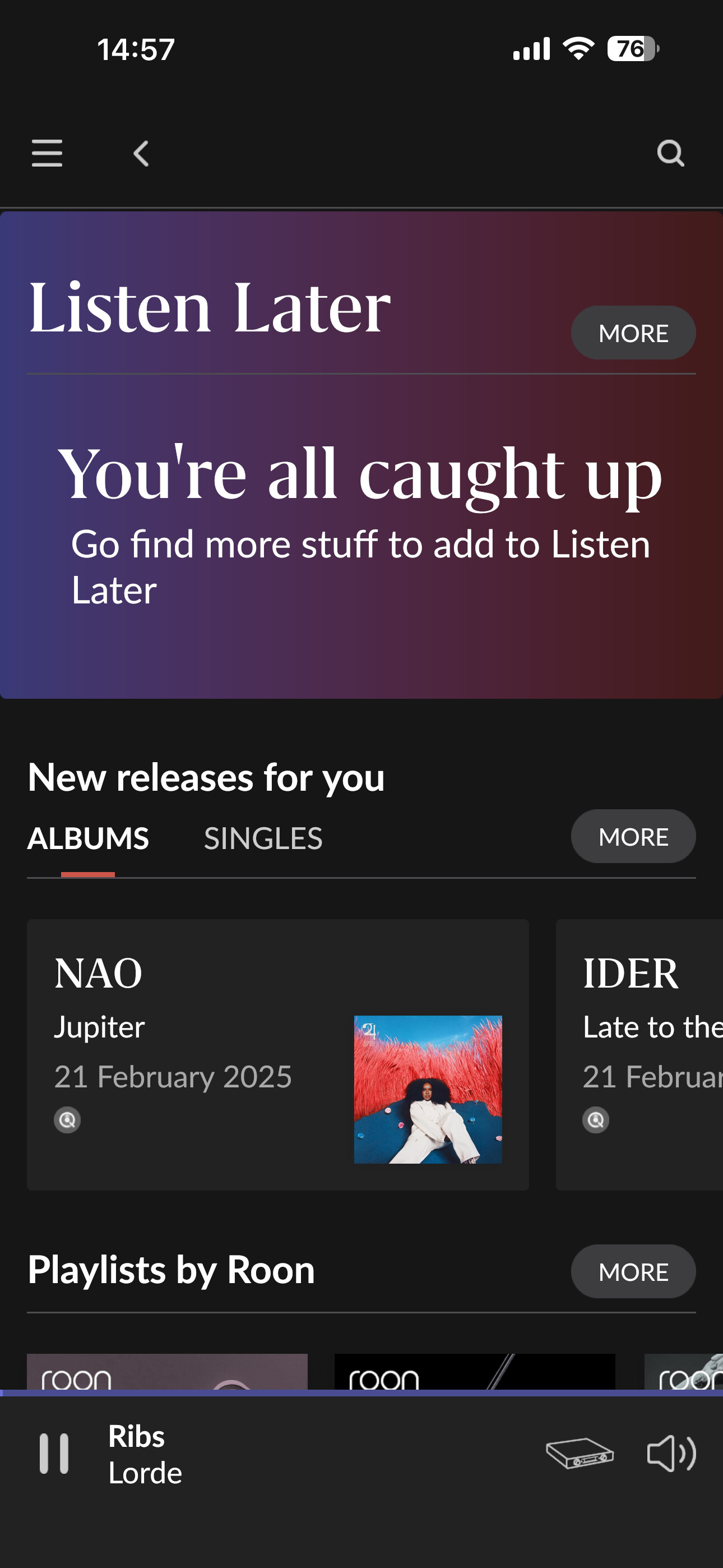Open the hamburger navigation menu
The height and width of the screenshot is (1568, 723).
[x=47, y=153]
